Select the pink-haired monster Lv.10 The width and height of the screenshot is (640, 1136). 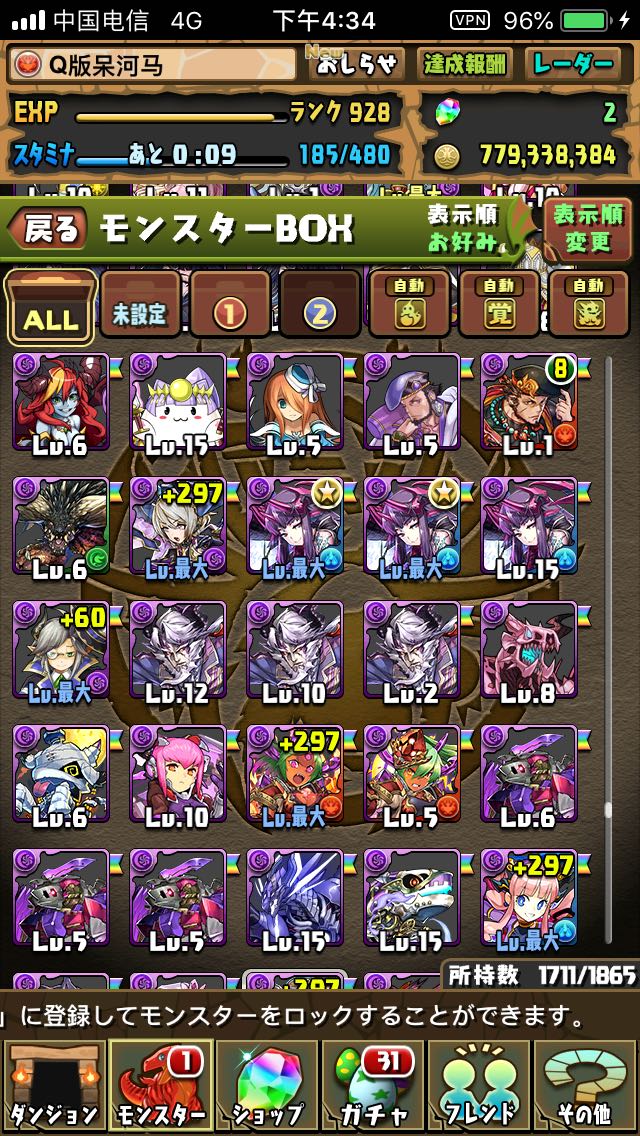click(x=178, y=777)
